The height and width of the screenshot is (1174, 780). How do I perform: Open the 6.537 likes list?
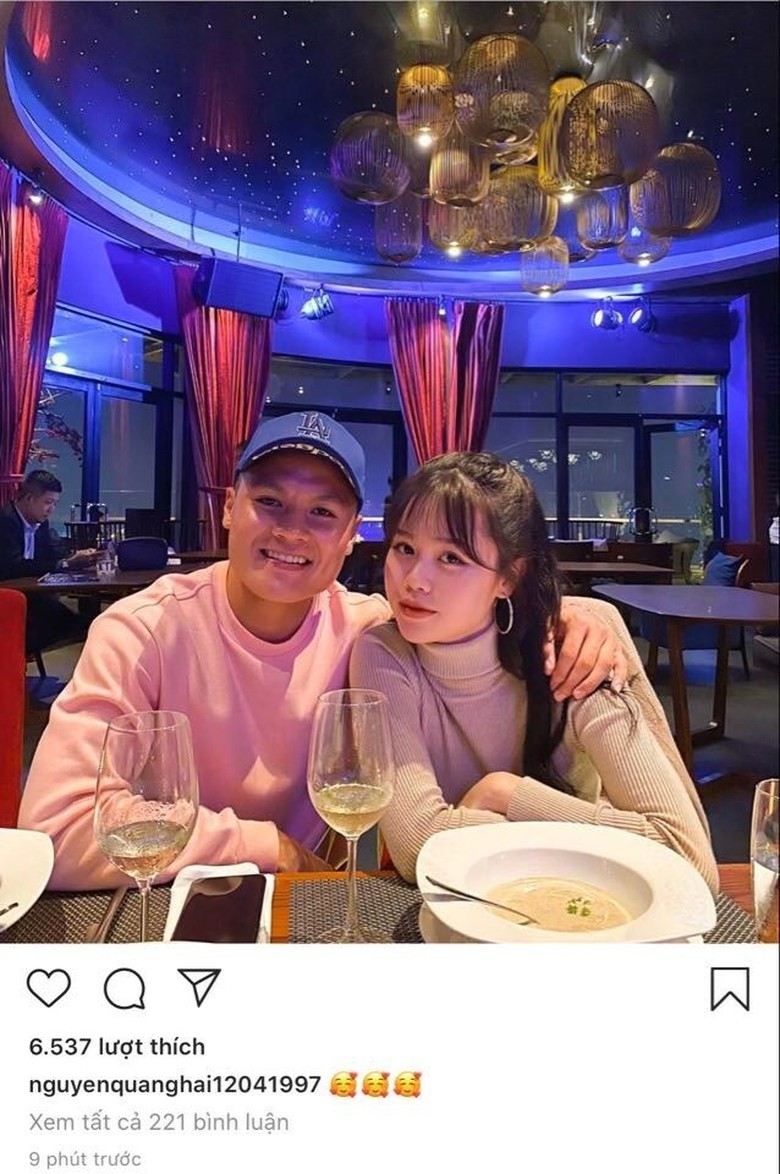tap(117, 1047)
